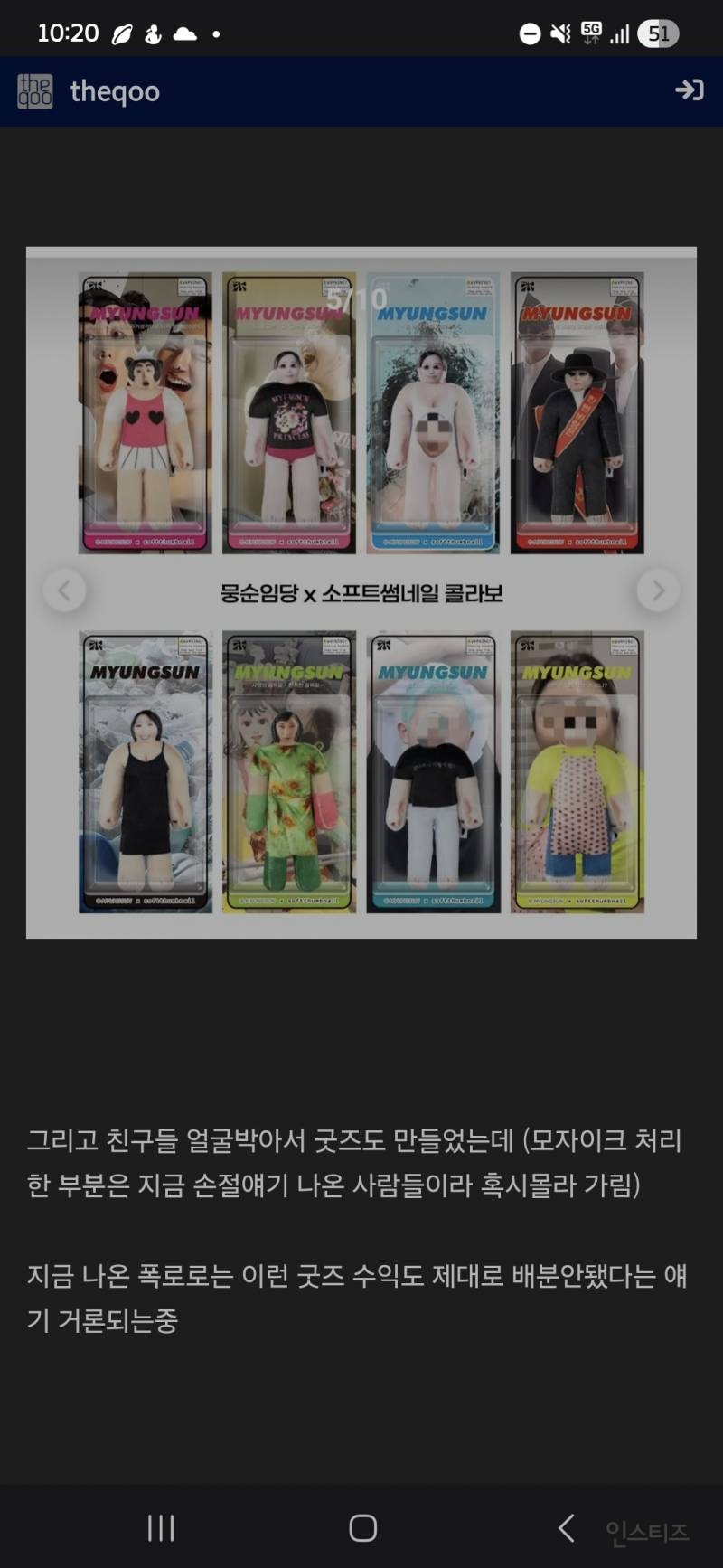The width and height of the screenshot is (723, 1568).
Task: Open the pink MYUNGSUN doll thumbnail
Action: (144, 411)
